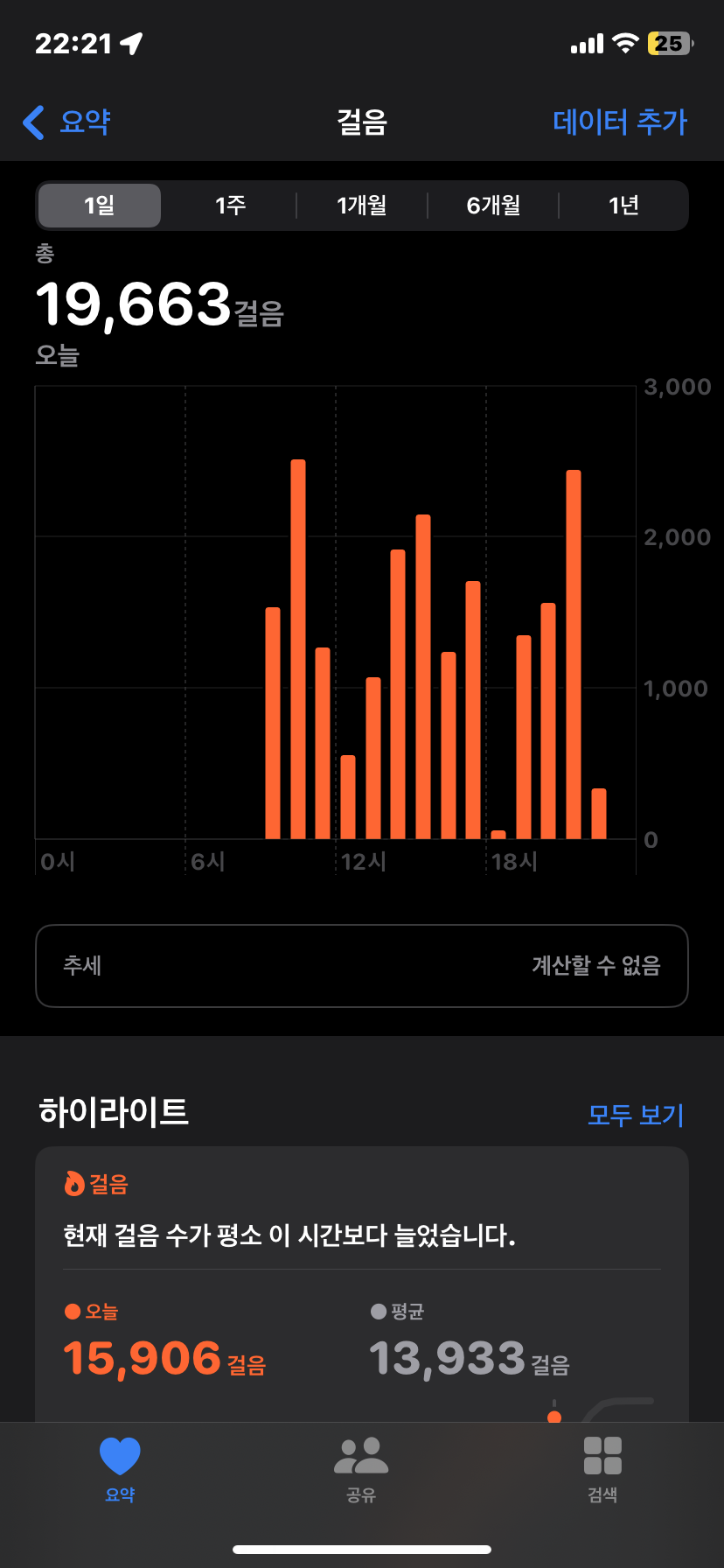Screen dimensions: 724x1568
Task: Show the 6개월 step chart
Action: 493,206
